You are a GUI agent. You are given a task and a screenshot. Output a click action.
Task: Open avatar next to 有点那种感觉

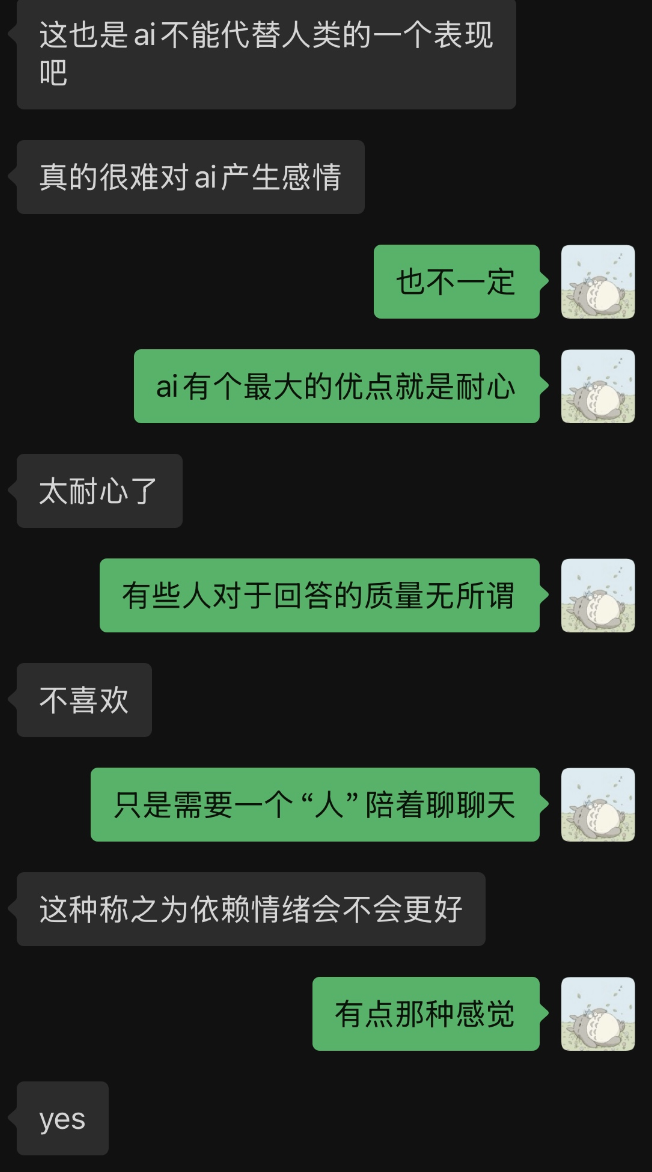(x=598, y=1013)
